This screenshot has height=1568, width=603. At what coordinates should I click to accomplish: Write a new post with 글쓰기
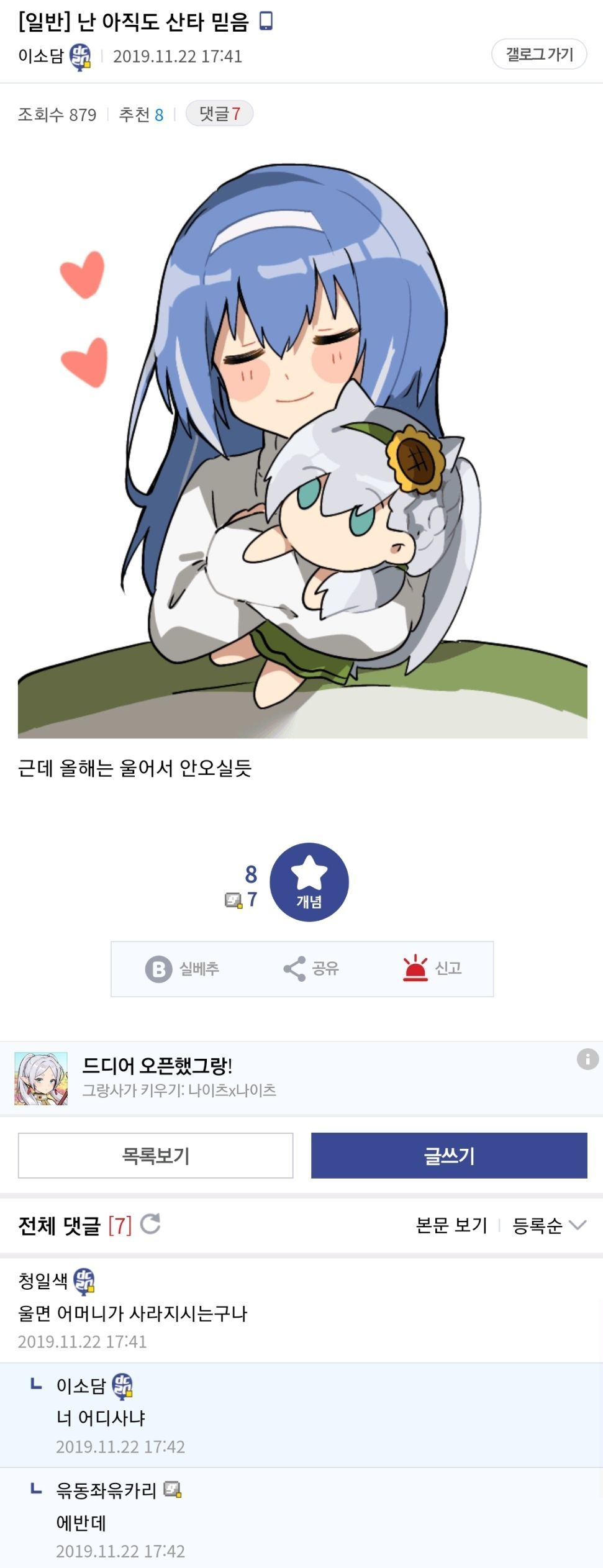click(x=449, y=1156)
